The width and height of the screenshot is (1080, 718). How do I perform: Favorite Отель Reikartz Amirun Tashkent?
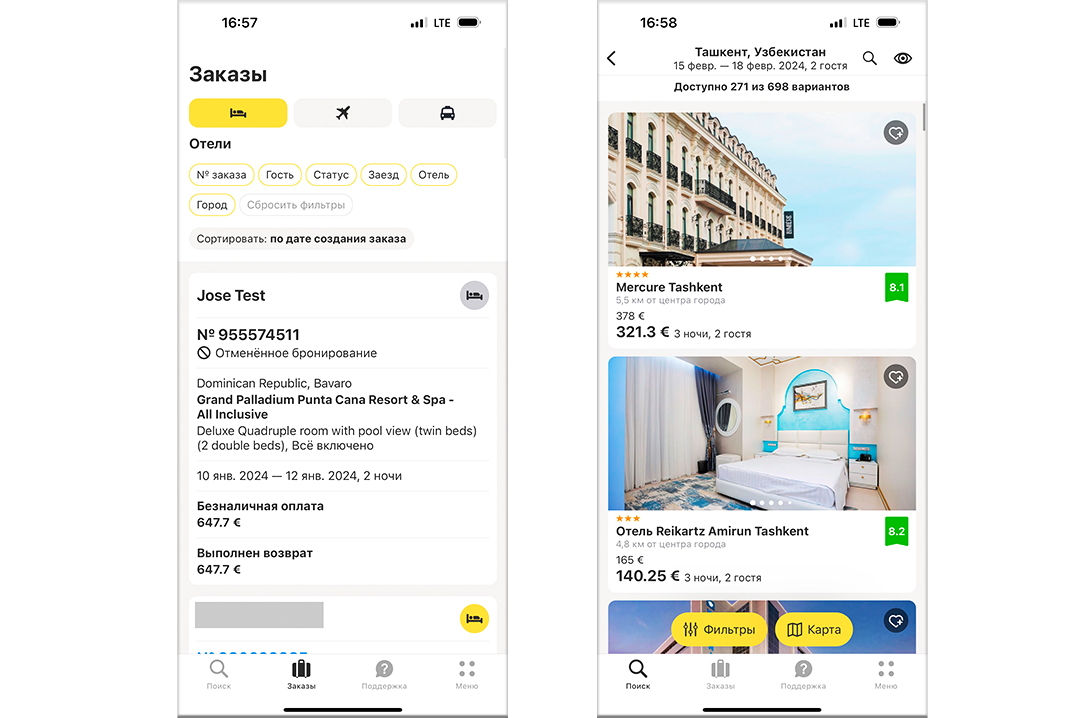tap(896, 377)
